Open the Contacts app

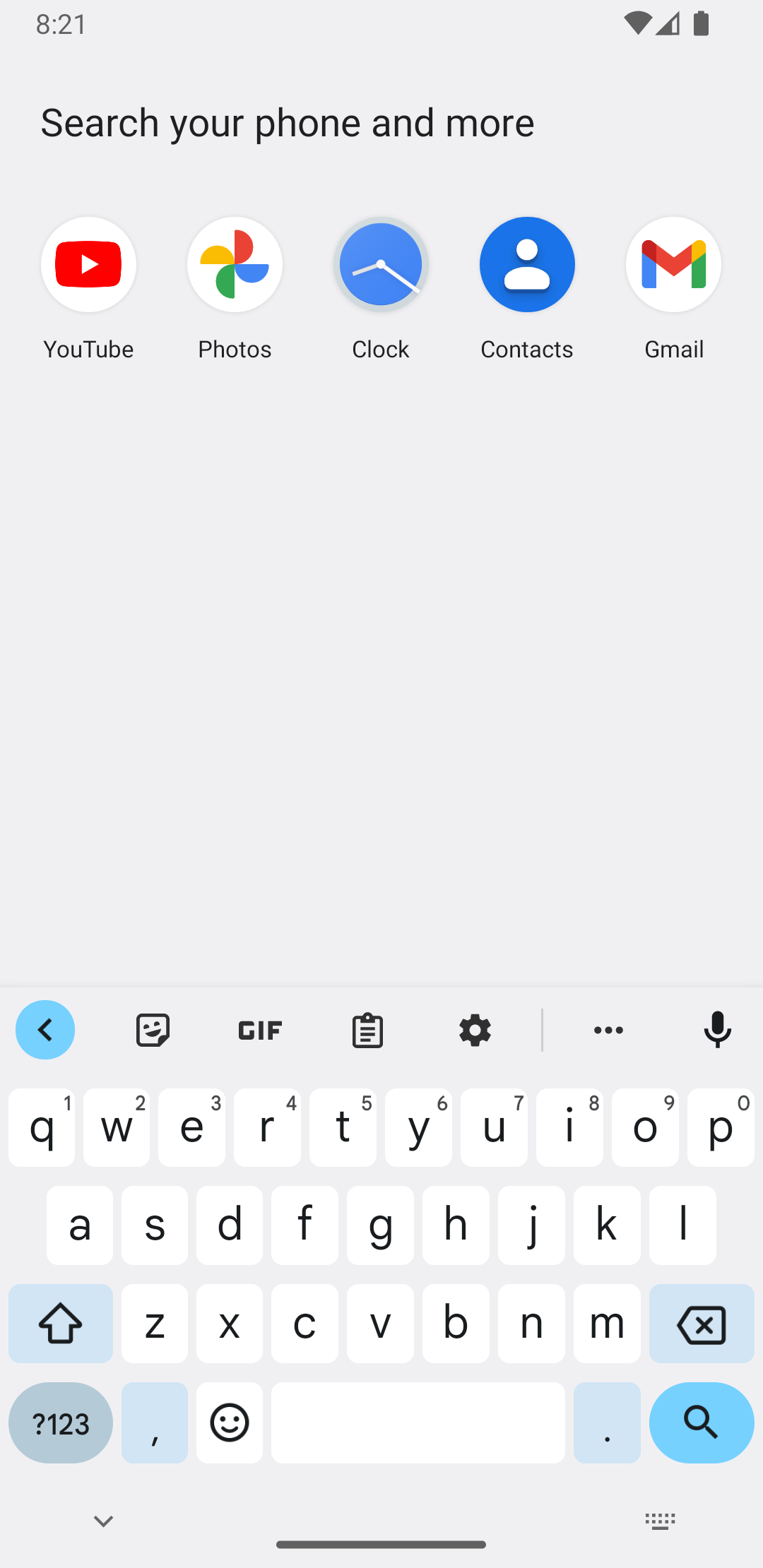(x=527, y=266)
